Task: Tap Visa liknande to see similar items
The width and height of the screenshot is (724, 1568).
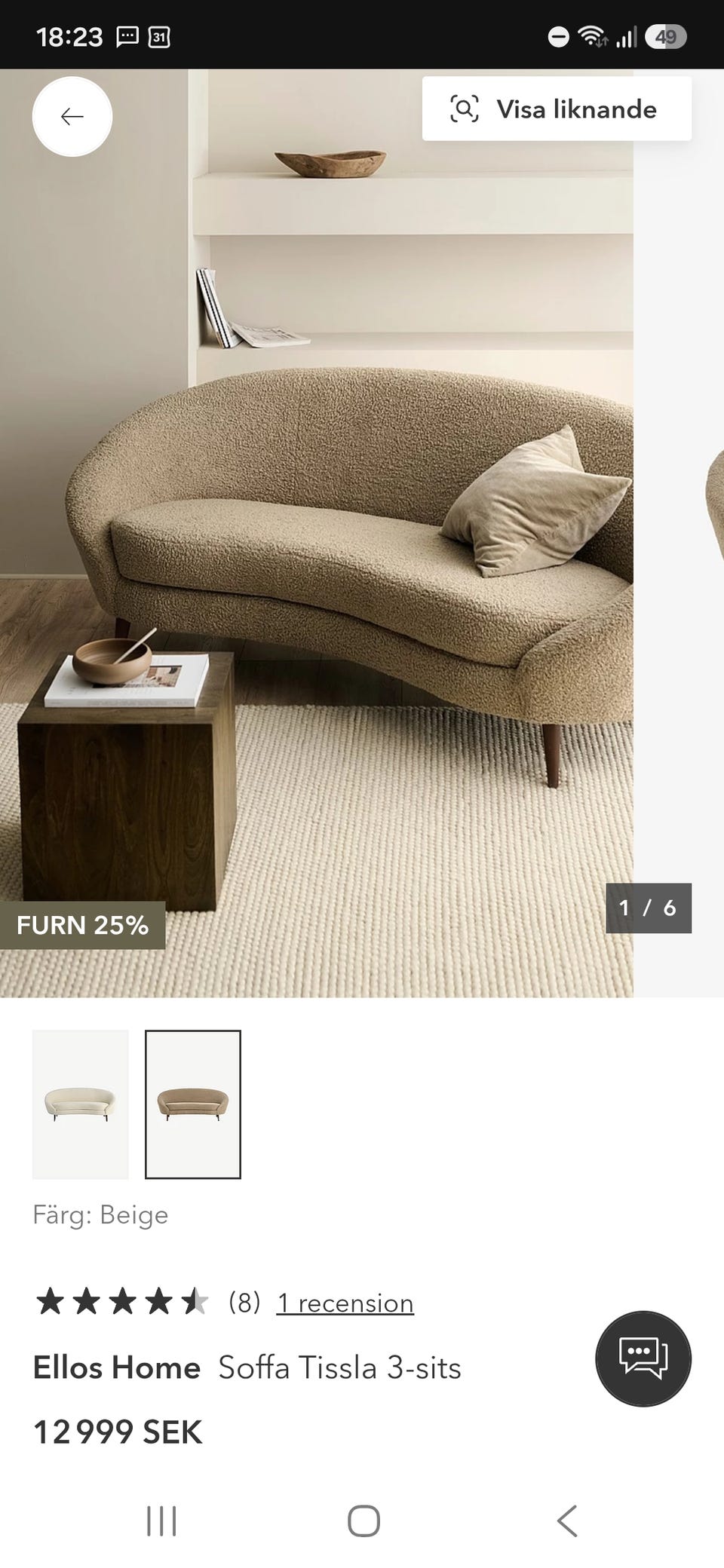Action: 557,109
